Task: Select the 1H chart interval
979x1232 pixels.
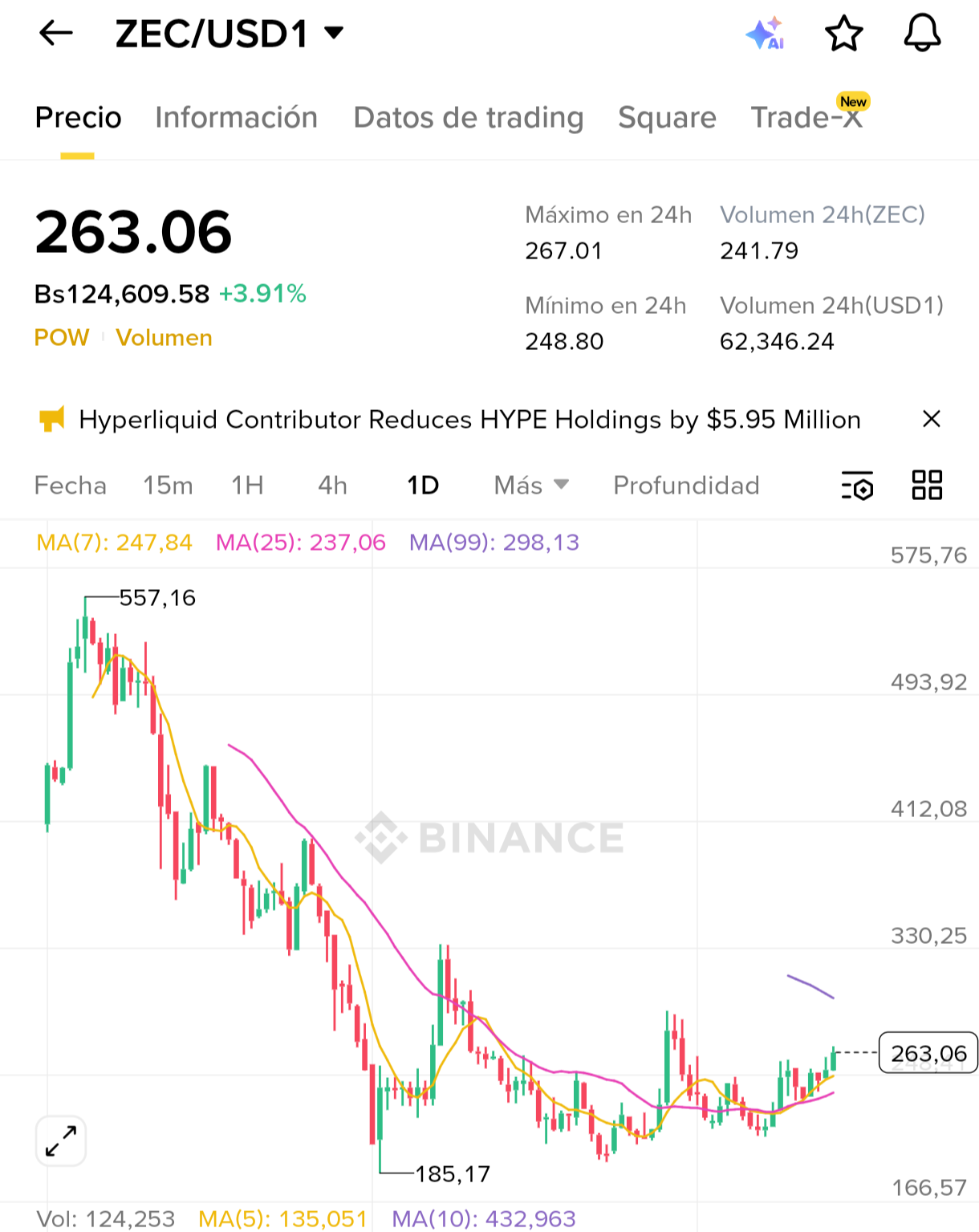Action: click(x=247, y=486)
